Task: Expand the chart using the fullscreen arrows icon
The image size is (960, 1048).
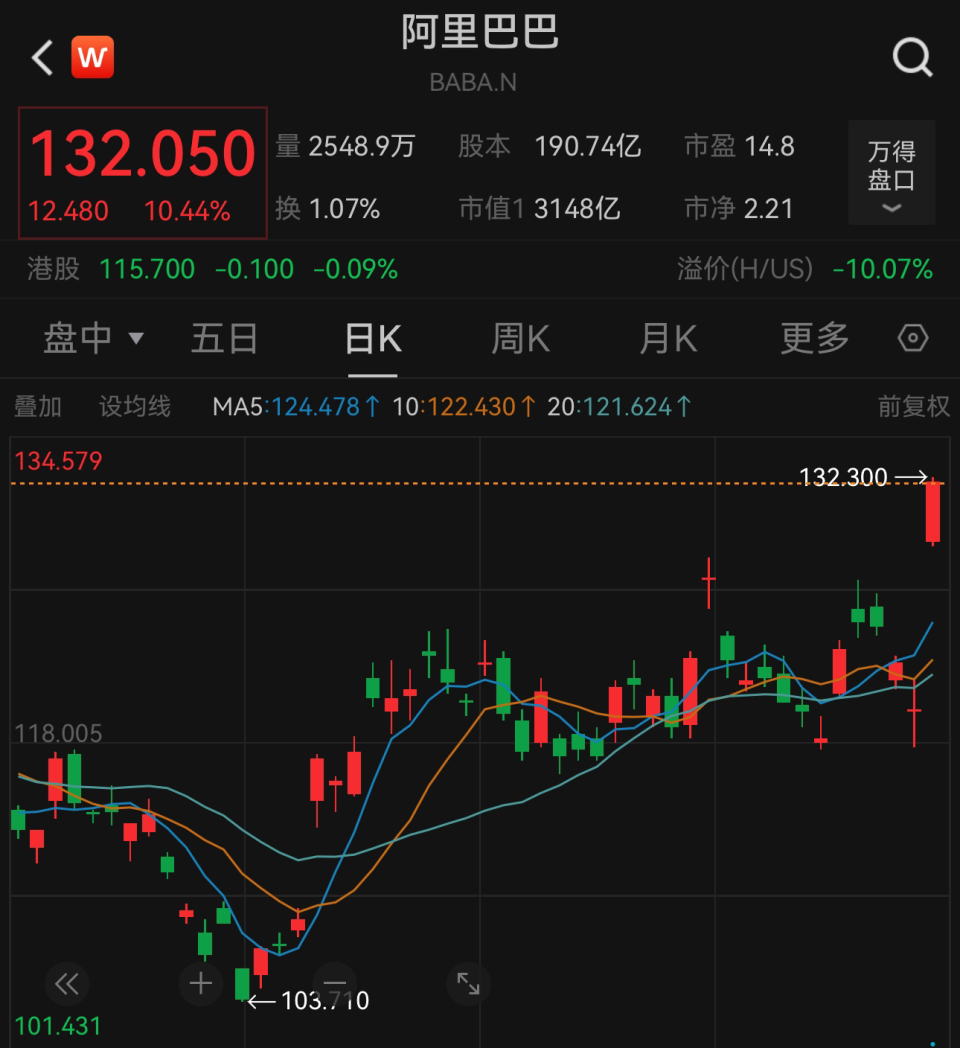Action: (468, 984)
